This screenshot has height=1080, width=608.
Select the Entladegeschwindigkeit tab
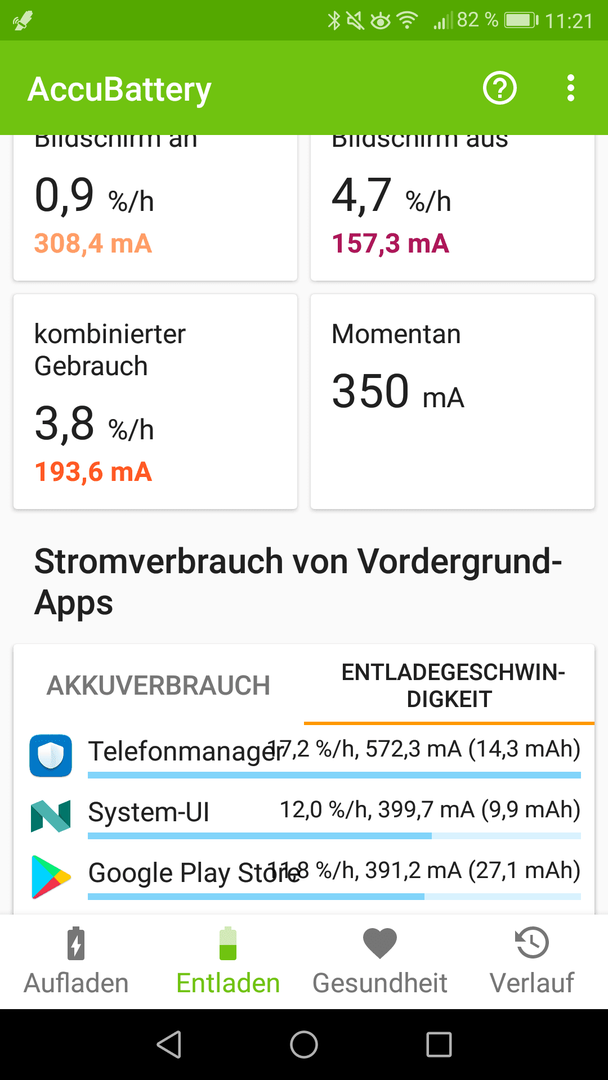(x=449, y=685)
